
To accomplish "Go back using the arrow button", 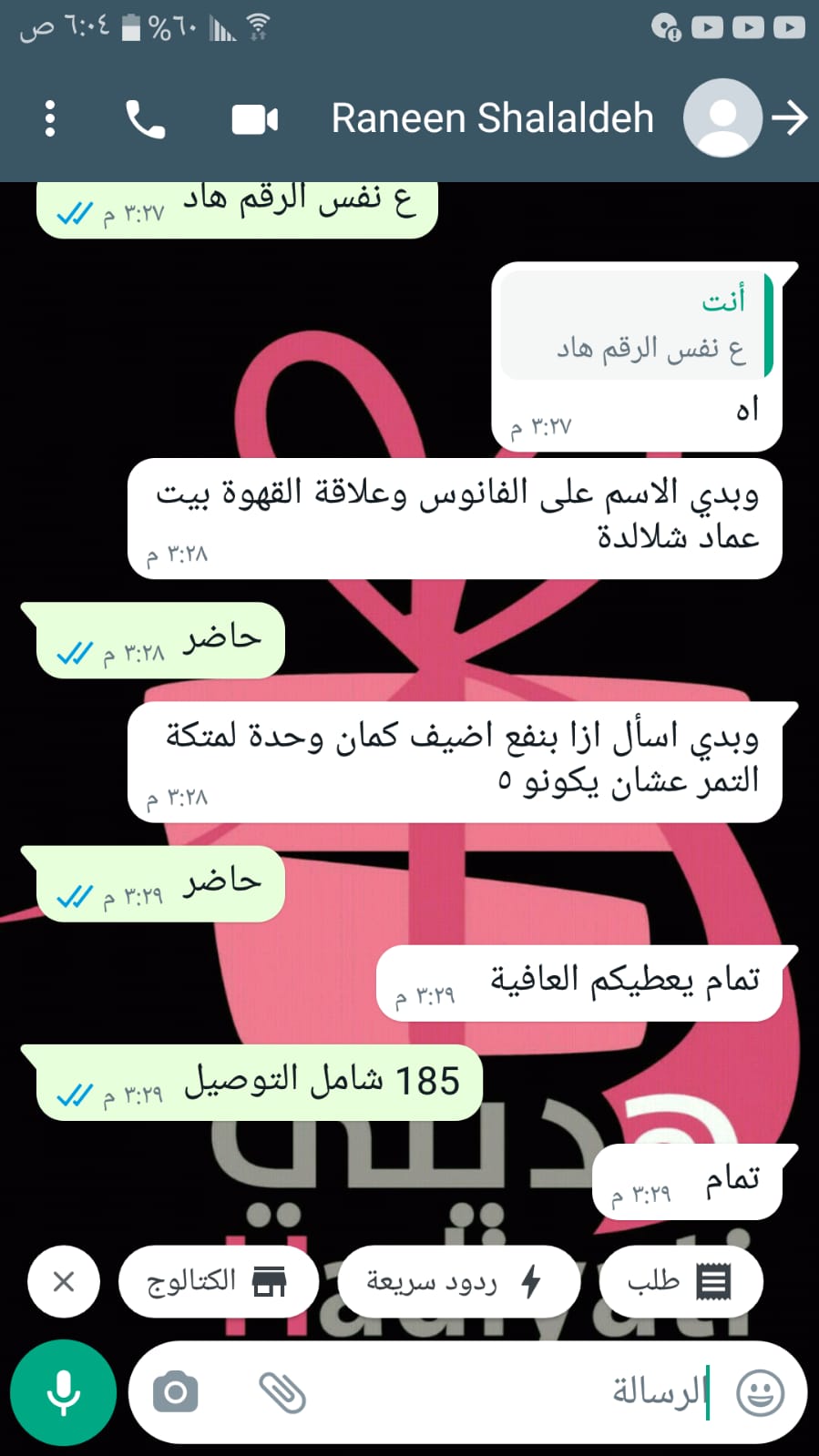I will 789,118.
